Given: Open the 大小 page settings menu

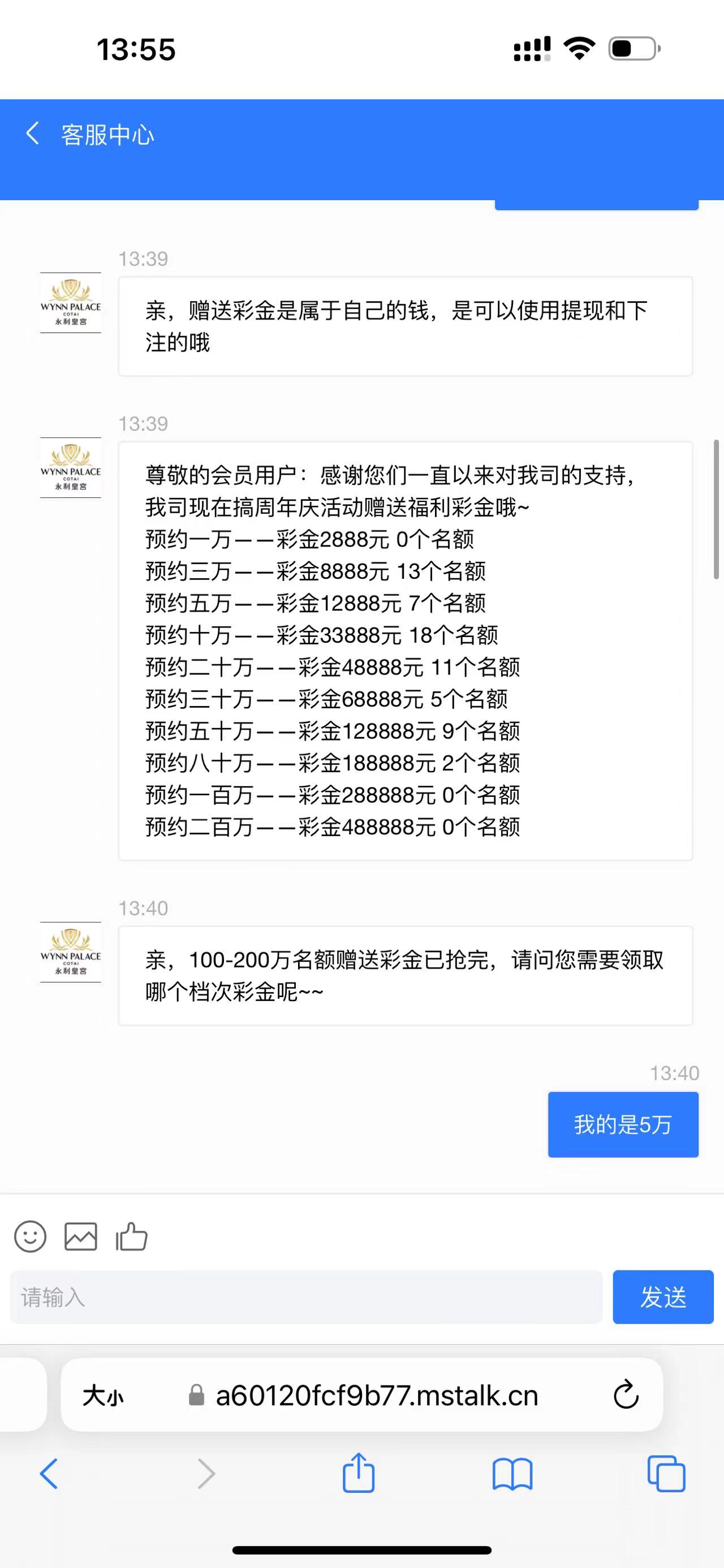Looking at the screenshot, I should 103,1395.
